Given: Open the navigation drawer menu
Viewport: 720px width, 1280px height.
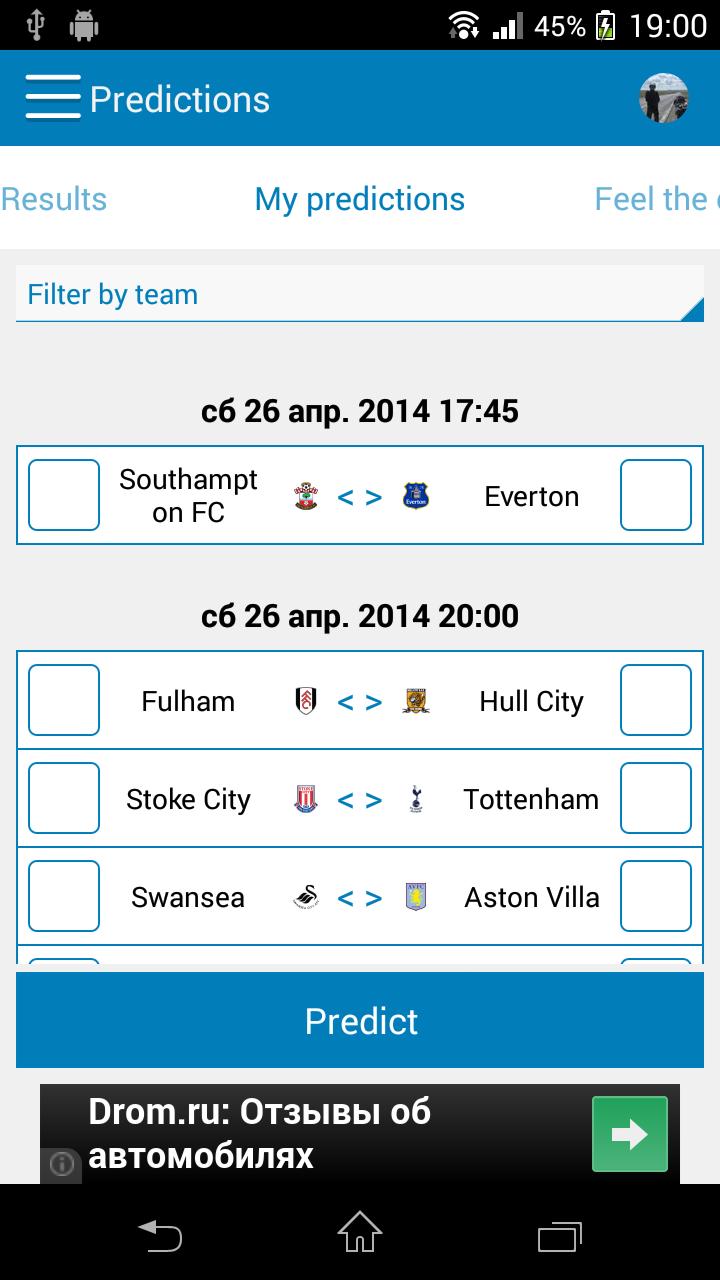Looking at the screenshot, I should [53, 97].
